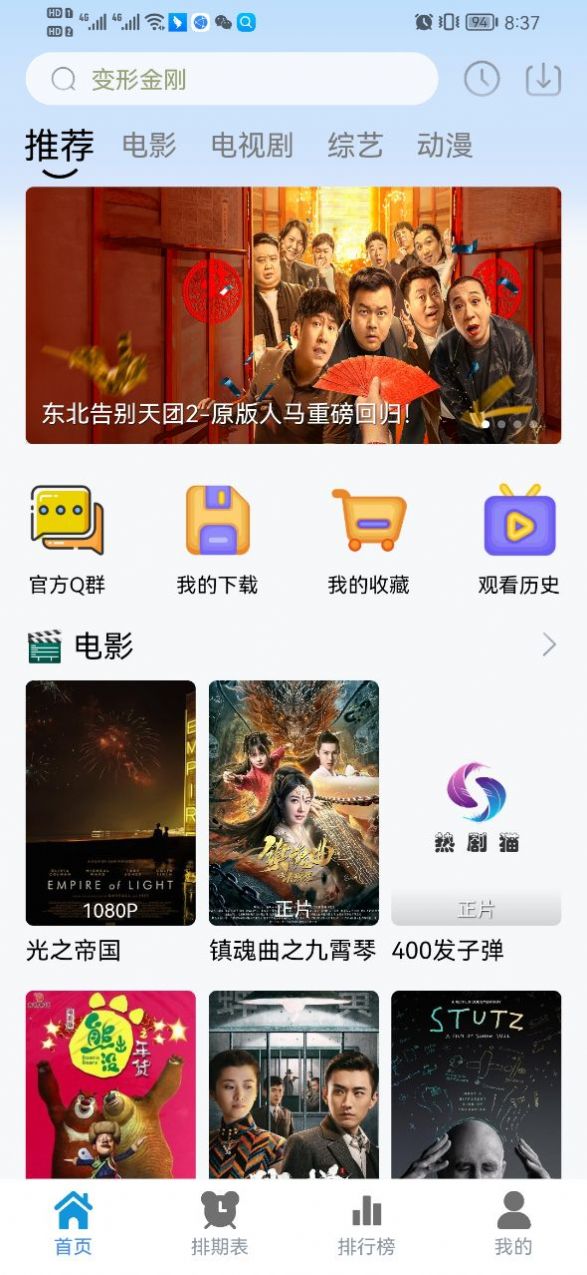Open the Stutz movie poster
Viewport: 587px width, 1275px height.
pos(476,1085)
